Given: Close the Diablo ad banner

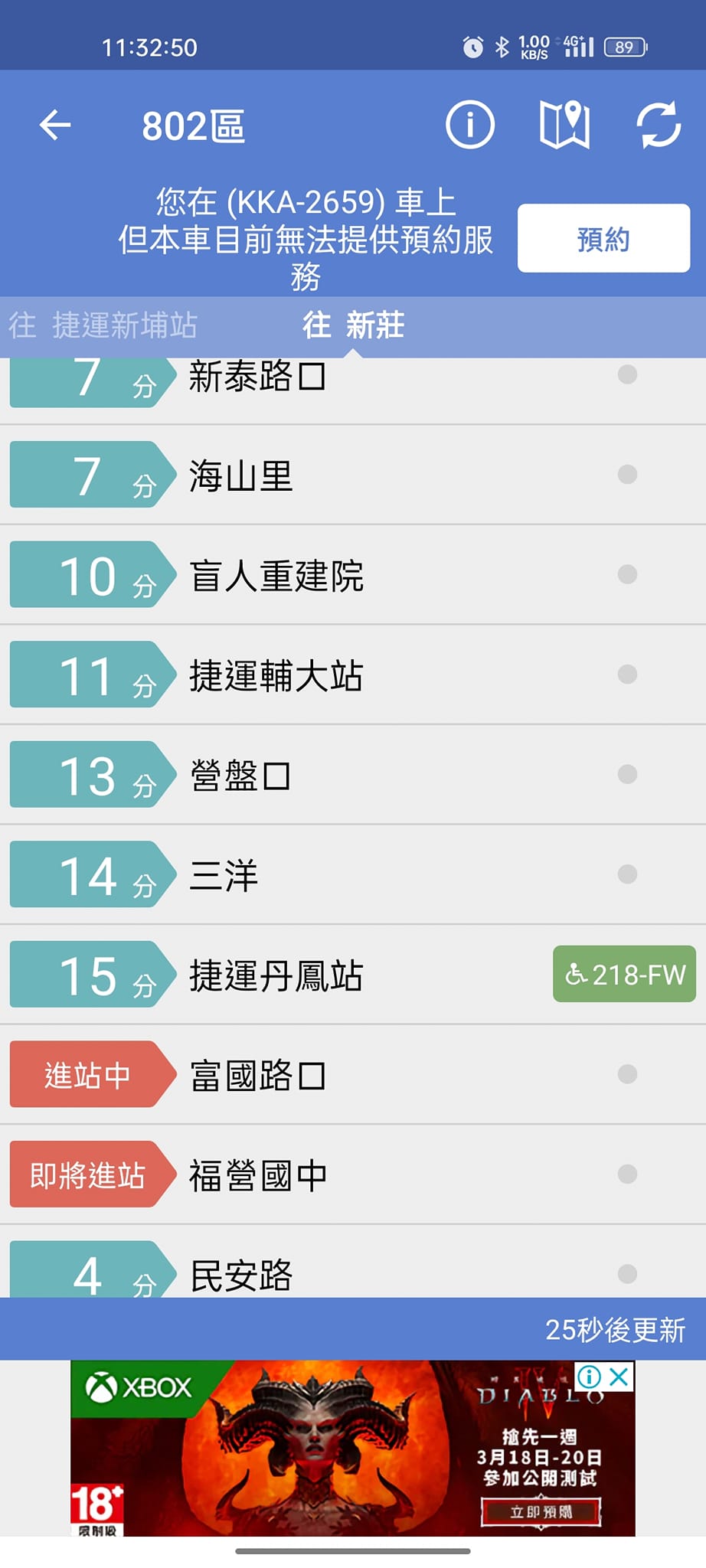Looking at the screenshot, I should pos(619,1377).
